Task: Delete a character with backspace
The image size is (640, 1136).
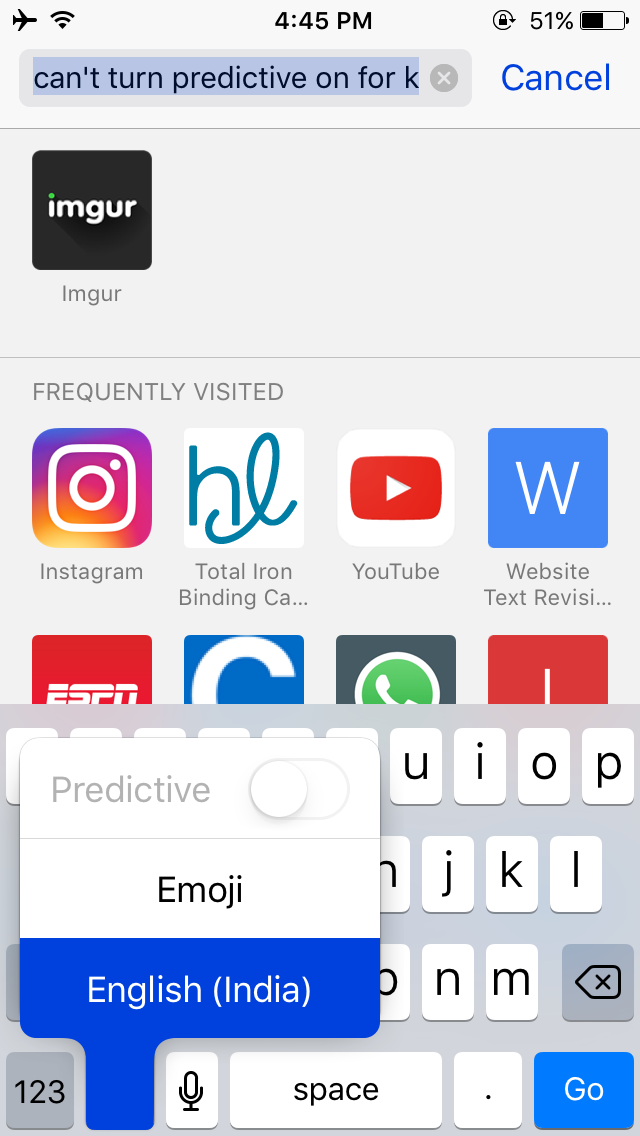Action: pyautogui.click(x=598, y=982)
